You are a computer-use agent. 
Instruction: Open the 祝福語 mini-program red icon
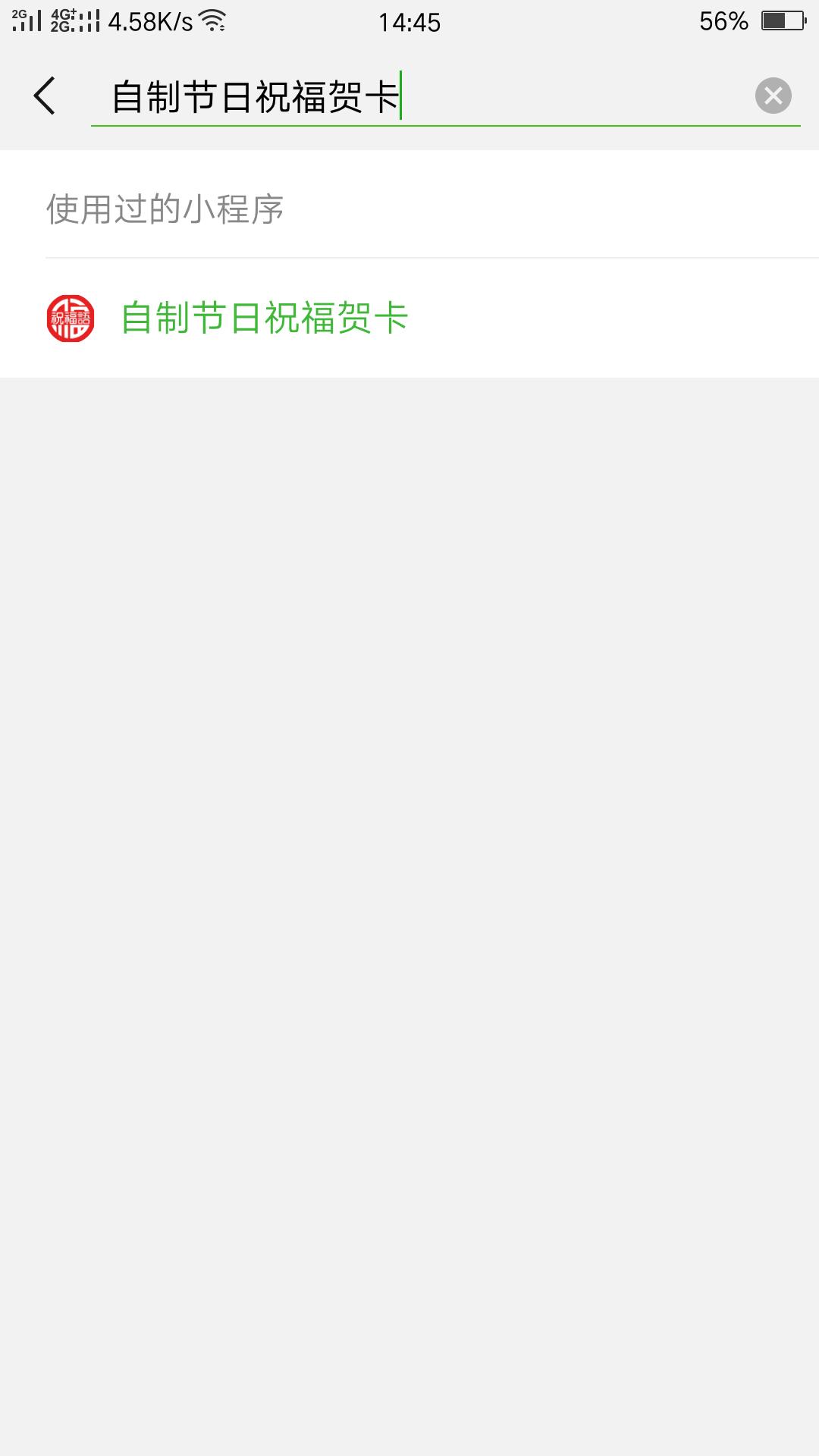pos(71,320)
